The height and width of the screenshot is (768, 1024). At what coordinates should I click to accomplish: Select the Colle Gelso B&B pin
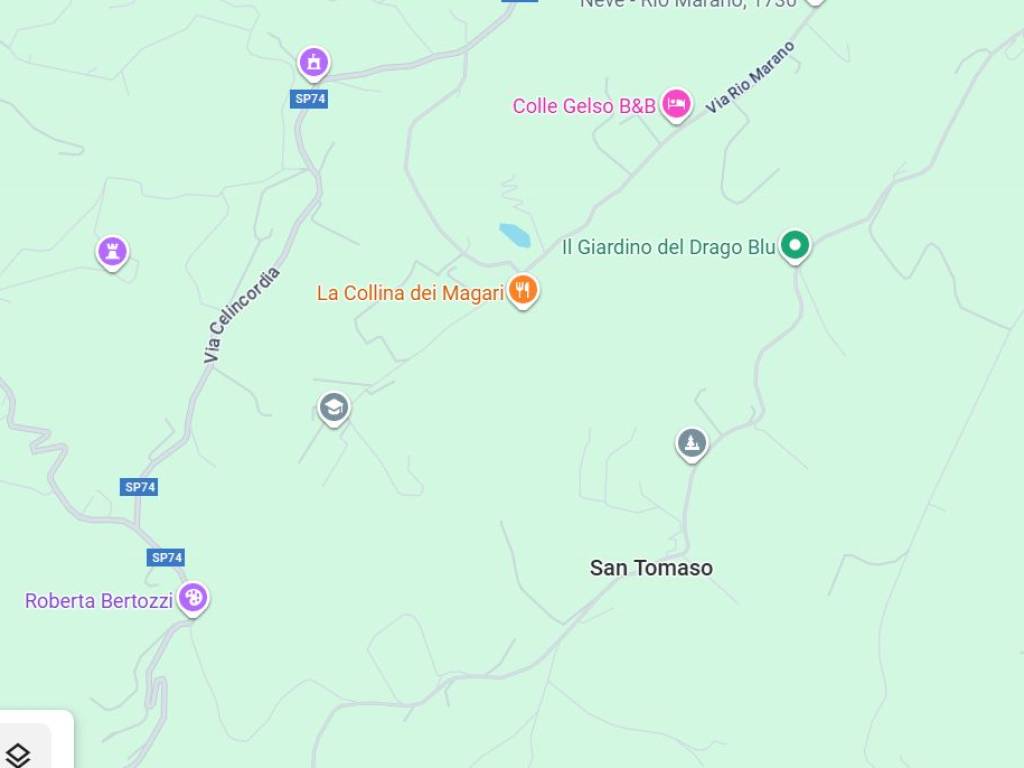(x=677, y=103)
